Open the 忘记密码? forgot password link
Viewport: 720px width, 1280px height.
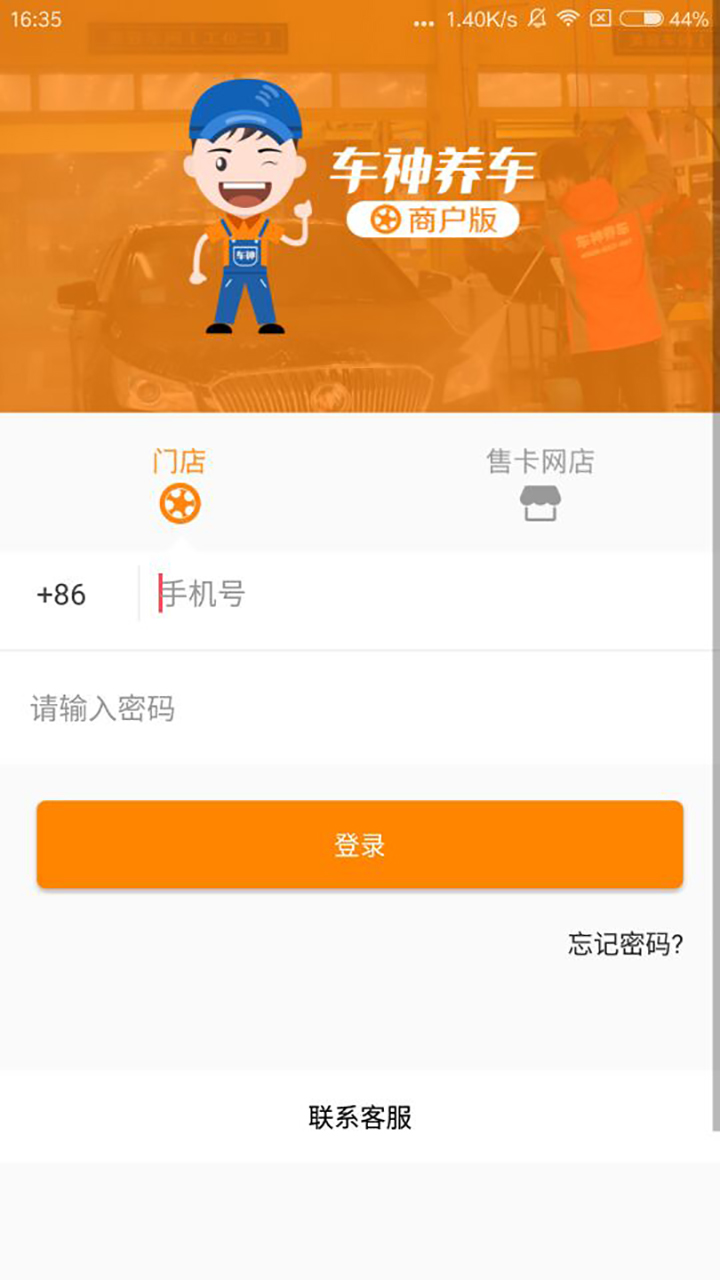click(625, 944)
